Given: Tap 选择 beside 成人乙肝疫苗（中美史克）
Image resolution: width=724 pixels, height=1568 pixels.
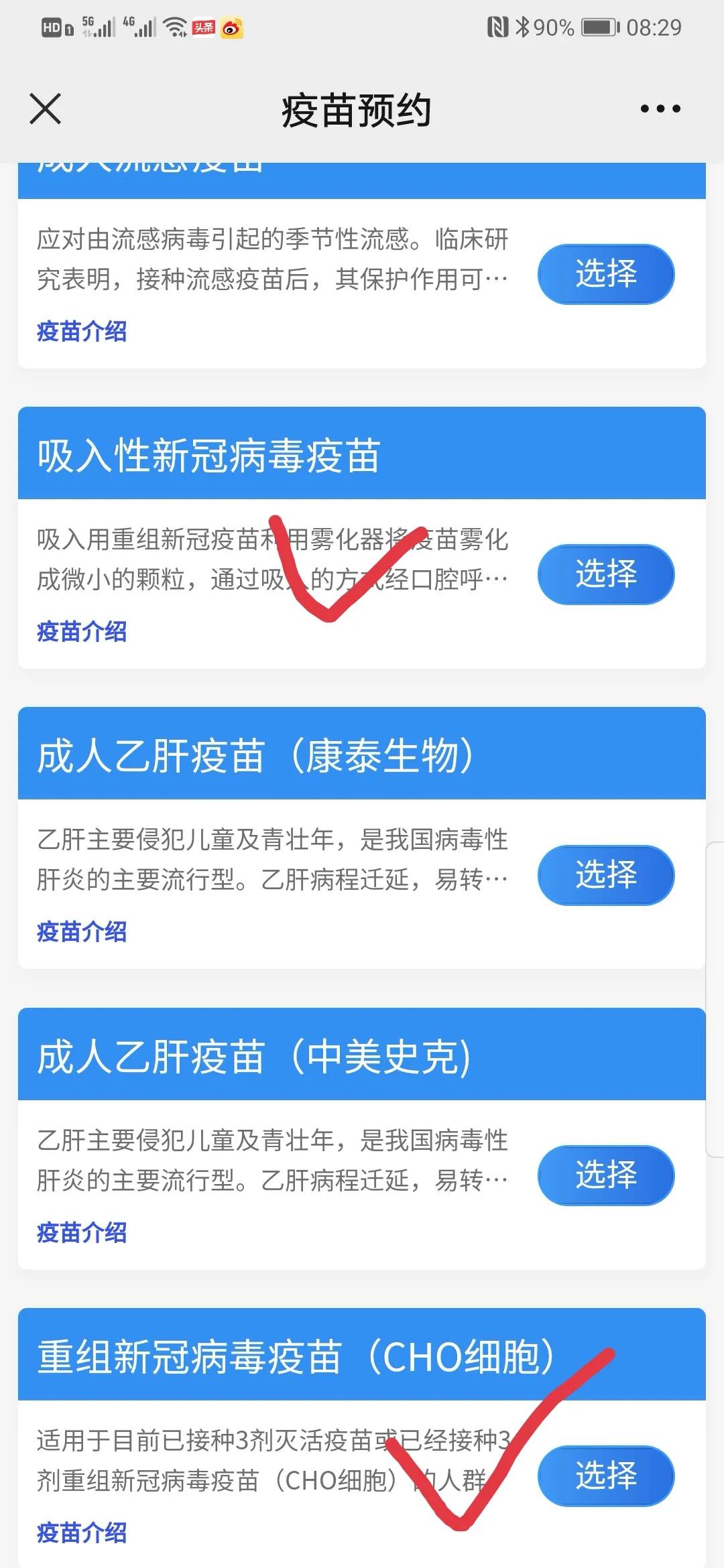Looking at the screenshot, I should 605,1176.
